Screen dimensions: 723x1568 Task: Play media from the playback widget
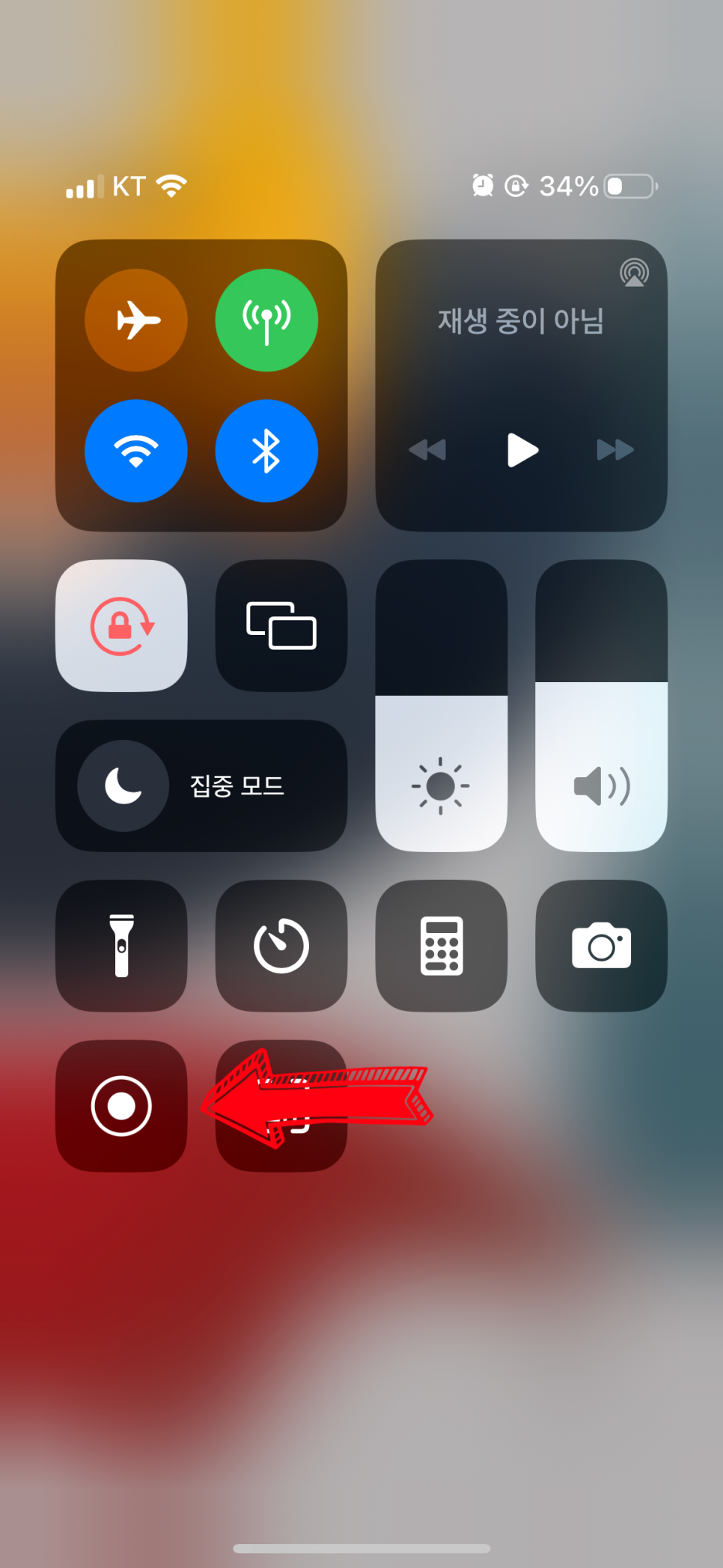coord(522,450)
